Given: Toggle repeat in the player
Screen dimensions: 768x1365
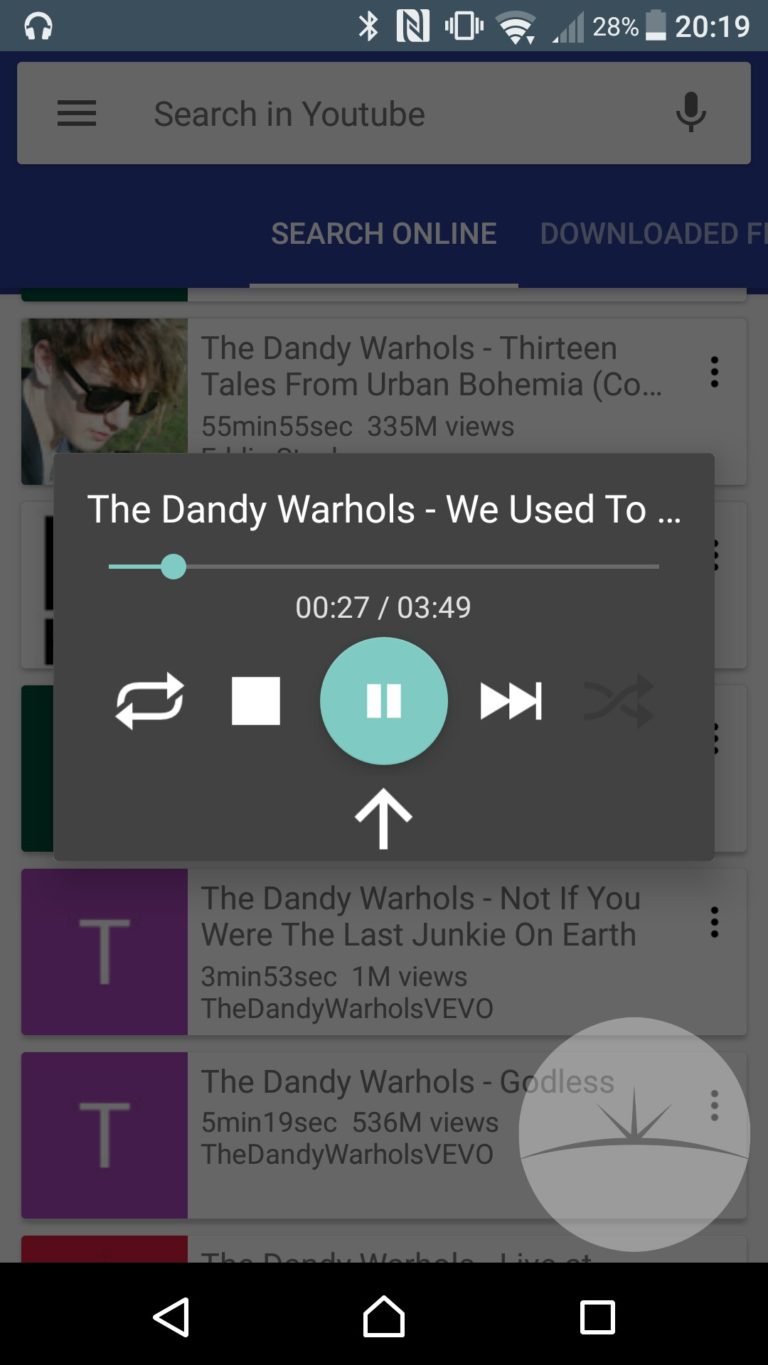Looking at the screenshot, I should click(150, 701).
